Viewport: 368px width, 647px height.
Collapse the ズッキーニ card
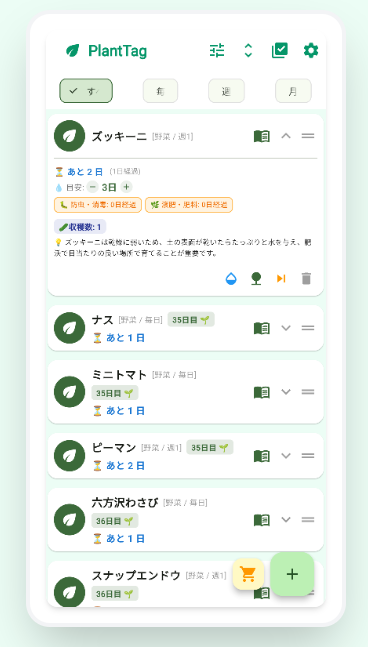(x=286, y=136)
